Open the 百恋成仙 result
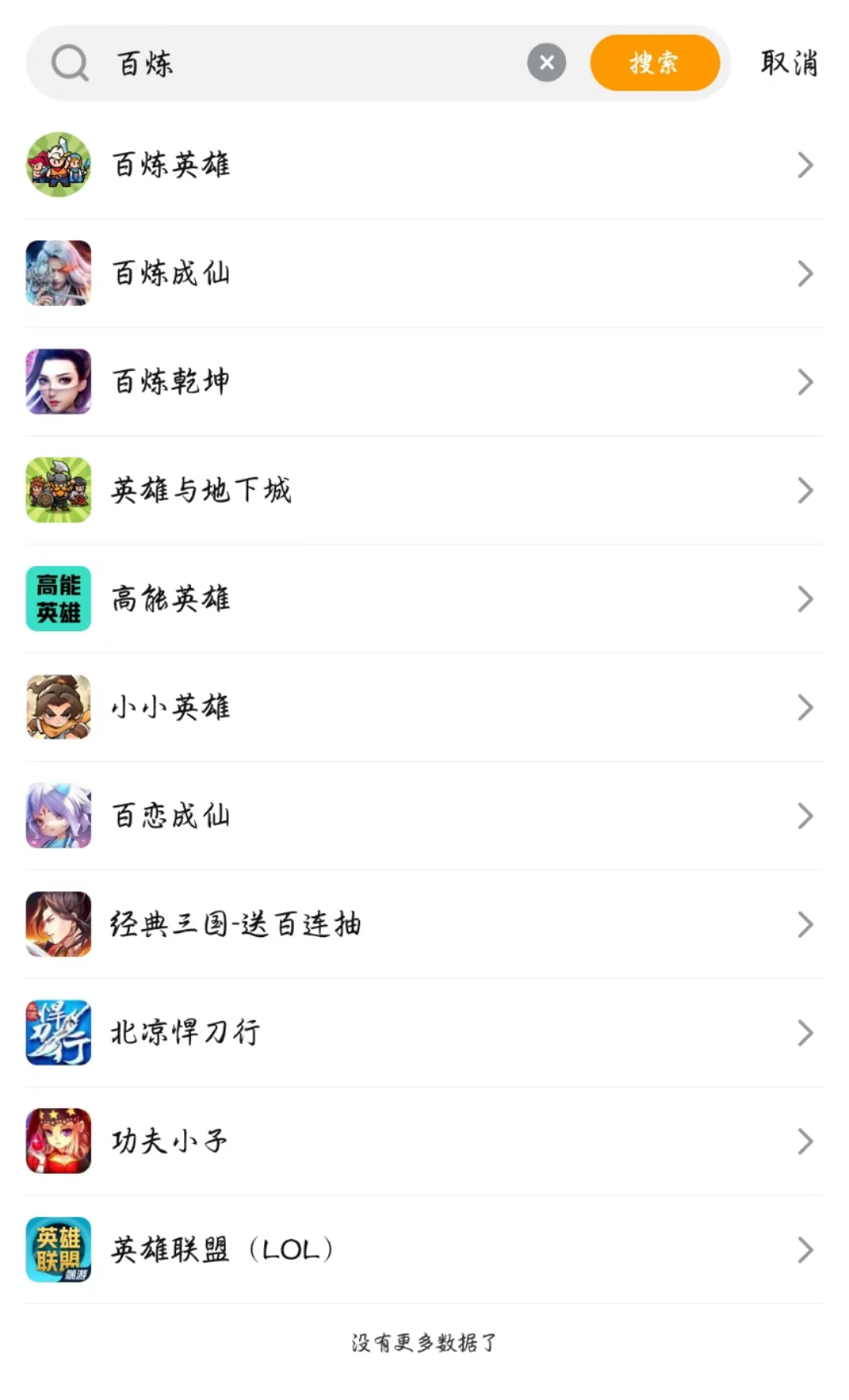Viewport: 849px width, 1400px height. tap(424, 816)
